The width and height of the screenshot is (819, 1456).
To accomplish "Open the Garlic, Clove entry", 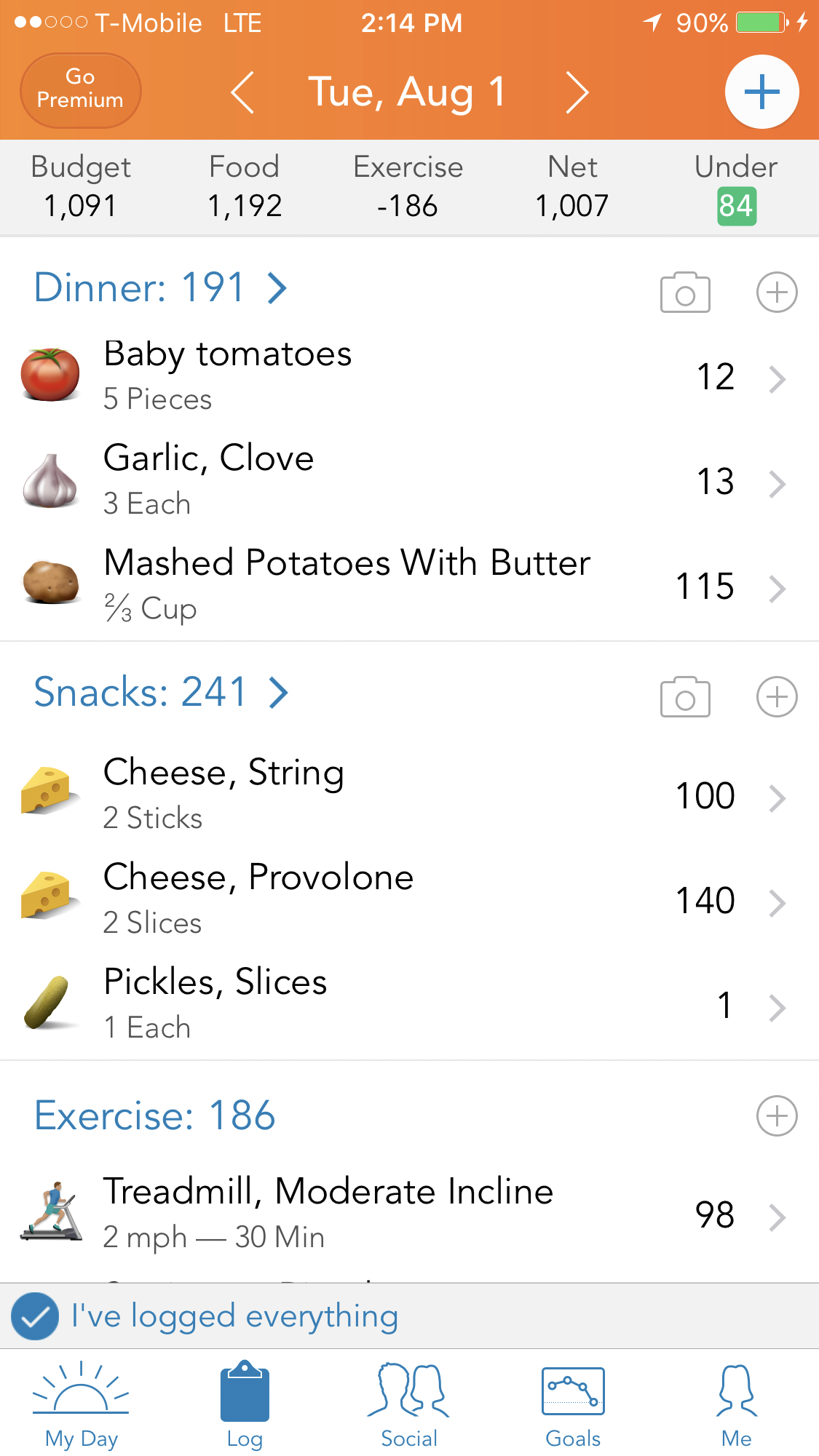I will pos(408,481).
